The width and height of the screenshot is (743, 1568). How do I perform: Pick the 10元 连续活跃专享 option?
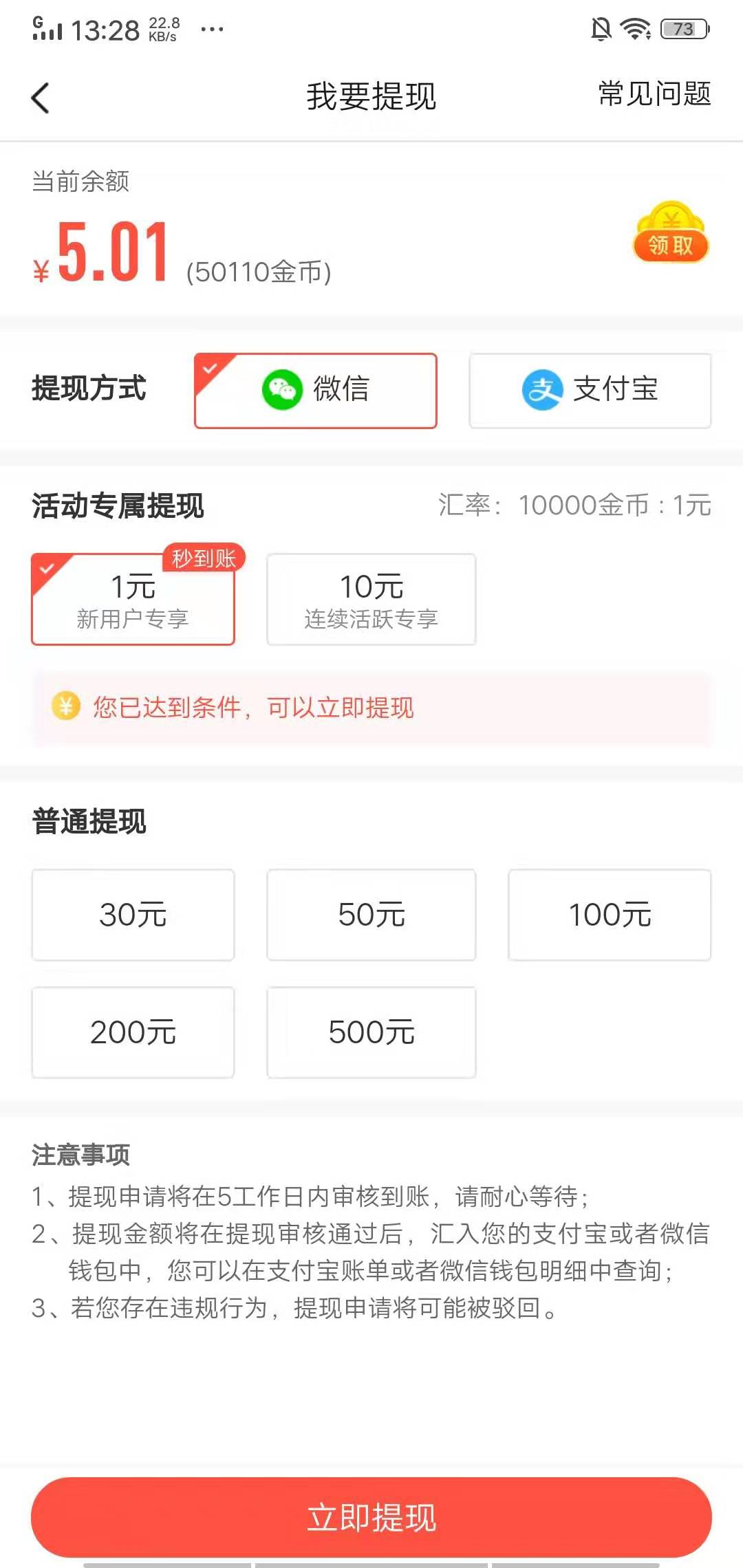coord(371,600)
